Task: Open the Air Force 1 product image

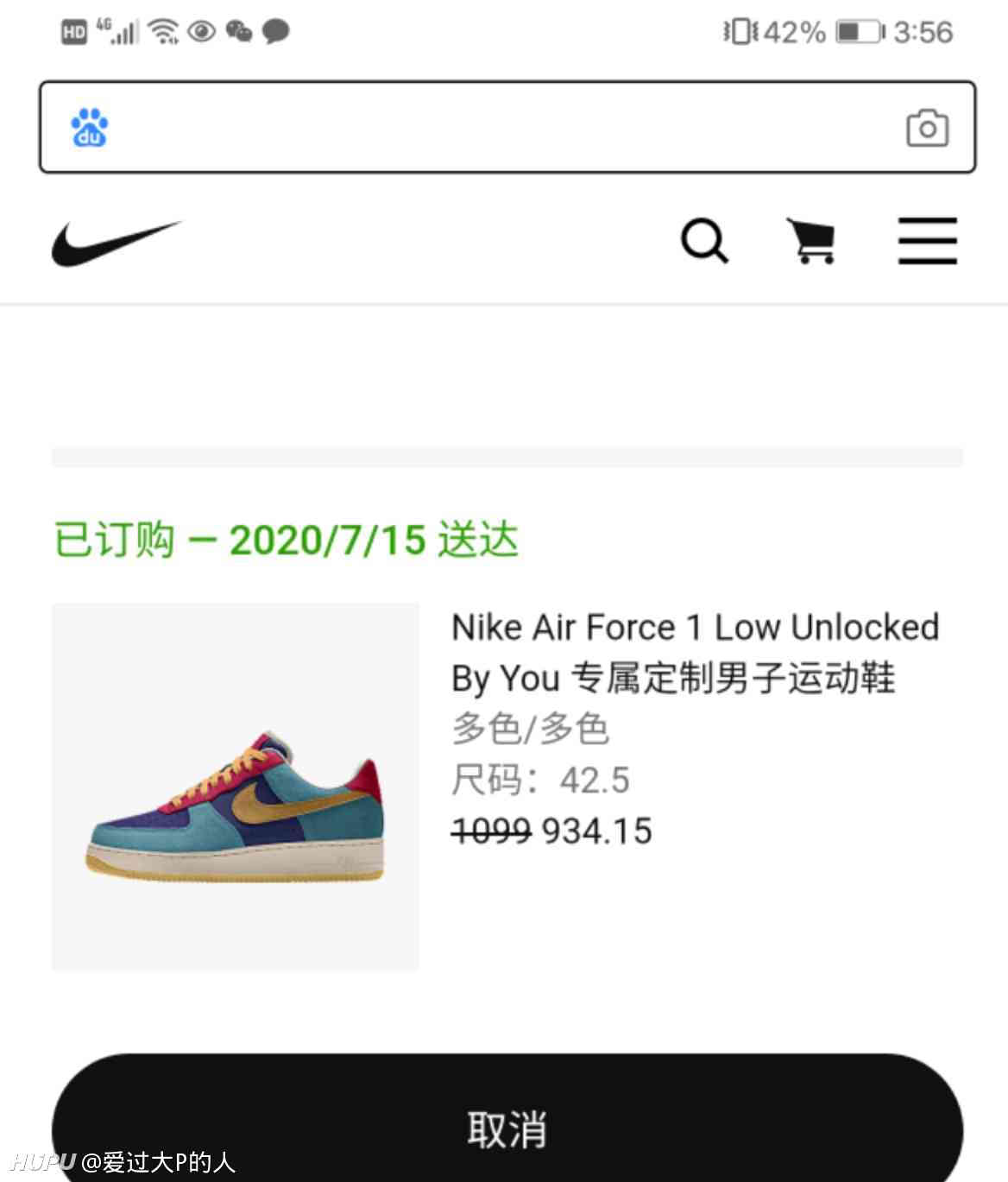Action: point(236,787)
